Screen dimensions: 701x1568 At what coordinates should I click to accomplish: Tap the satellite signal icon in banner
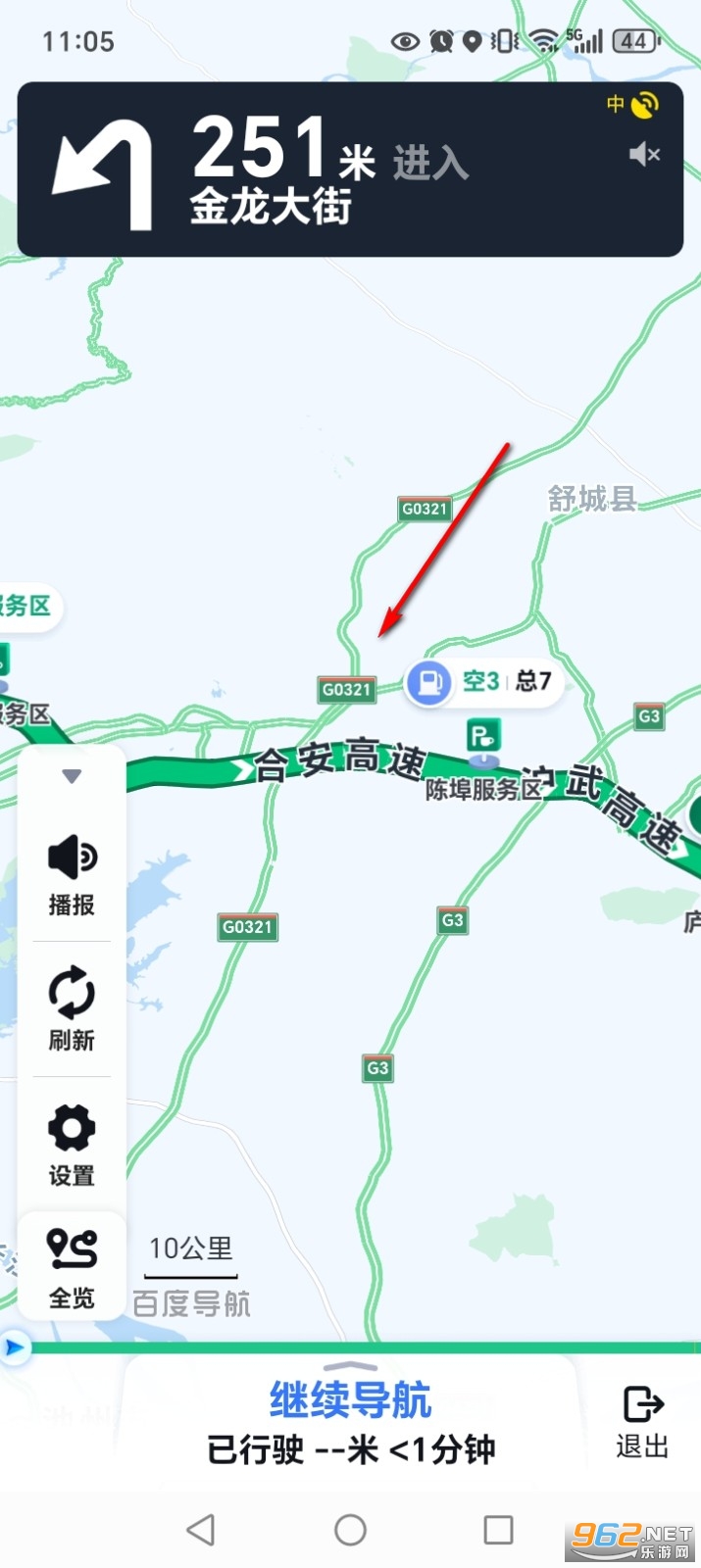(x=643, y=105)
